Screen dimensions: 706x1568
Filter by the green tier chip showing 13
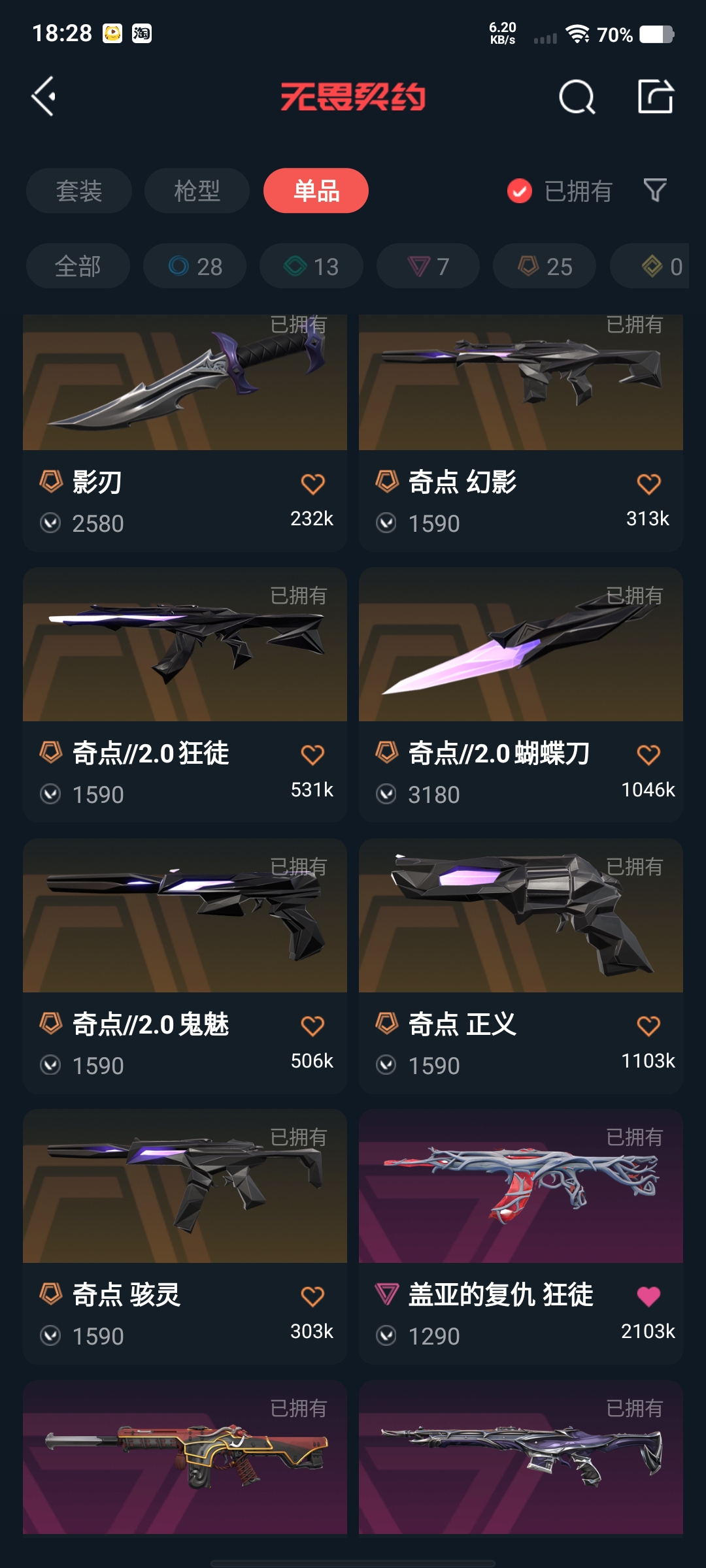coord(311,266)
